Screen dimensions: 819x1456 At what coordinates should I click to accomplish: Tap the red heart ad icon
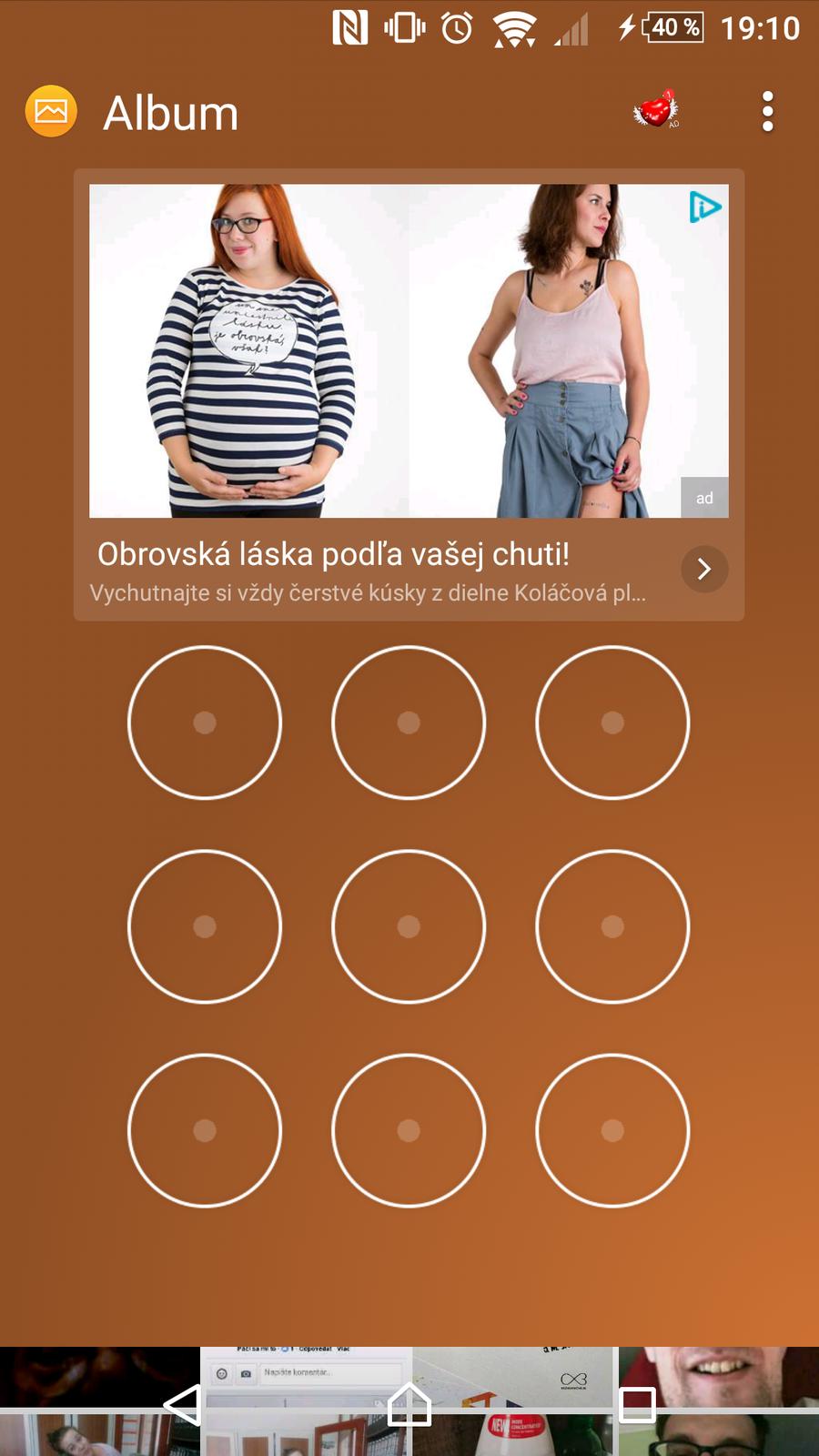pyautogui.click(x=656, y=109)
